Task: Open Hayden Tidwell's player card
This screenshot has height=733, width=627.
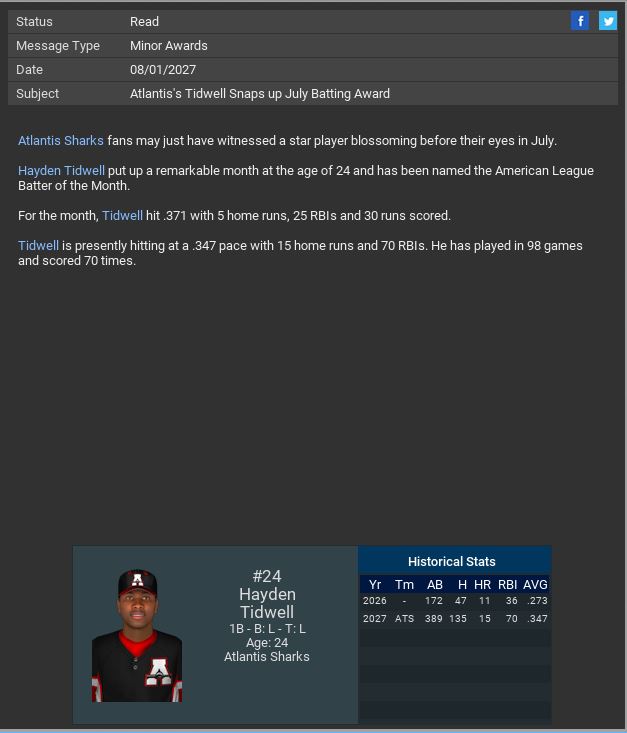Action: click(137, 635)
